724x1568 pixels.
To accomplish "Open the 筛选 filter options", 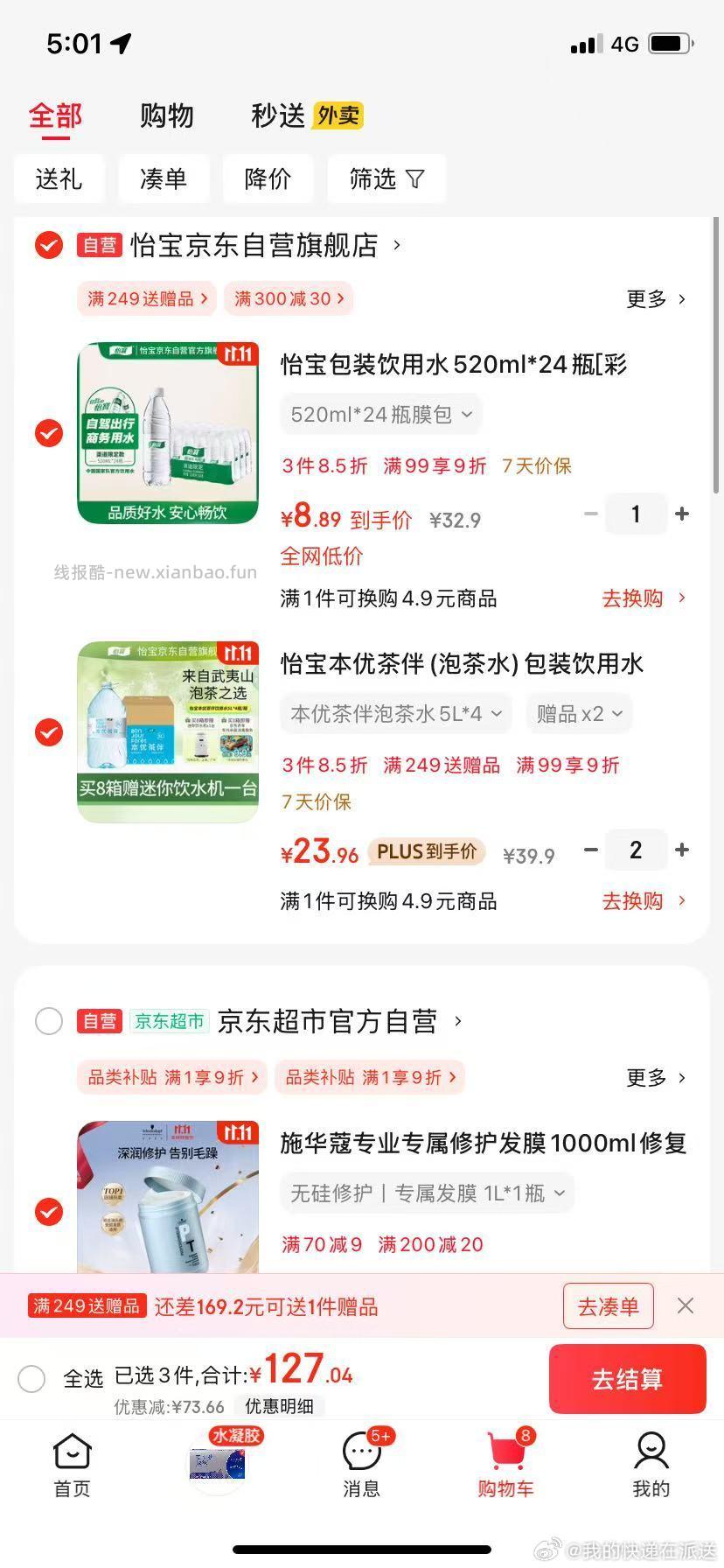I will pyautogui.click(x=386, y=179).
